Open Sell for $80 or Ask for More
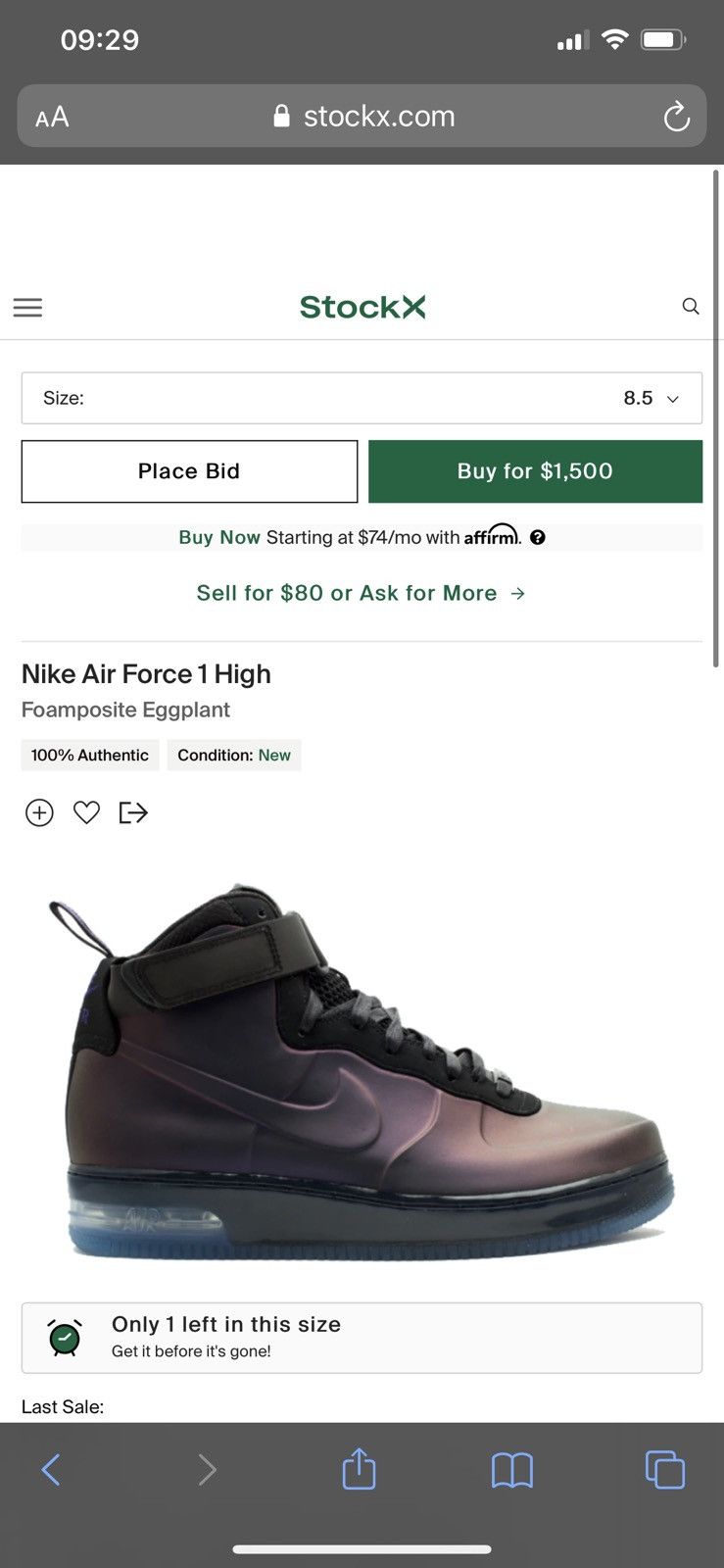The height and width of the screenshot is (1568, 724). pyautogui.click(x=361, y=593)
